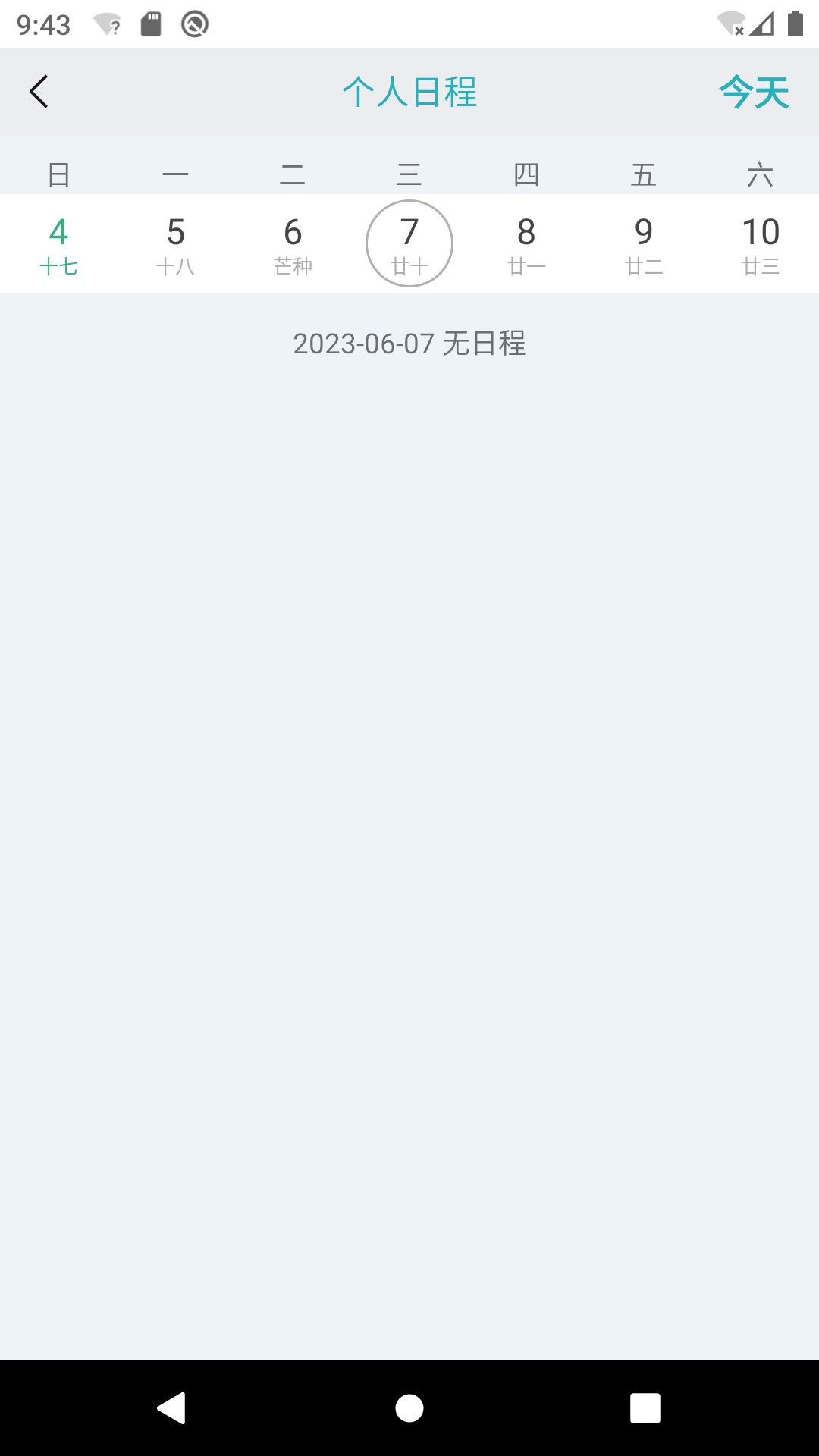Go back from 个人日程 screen

(x=39, y=92)
